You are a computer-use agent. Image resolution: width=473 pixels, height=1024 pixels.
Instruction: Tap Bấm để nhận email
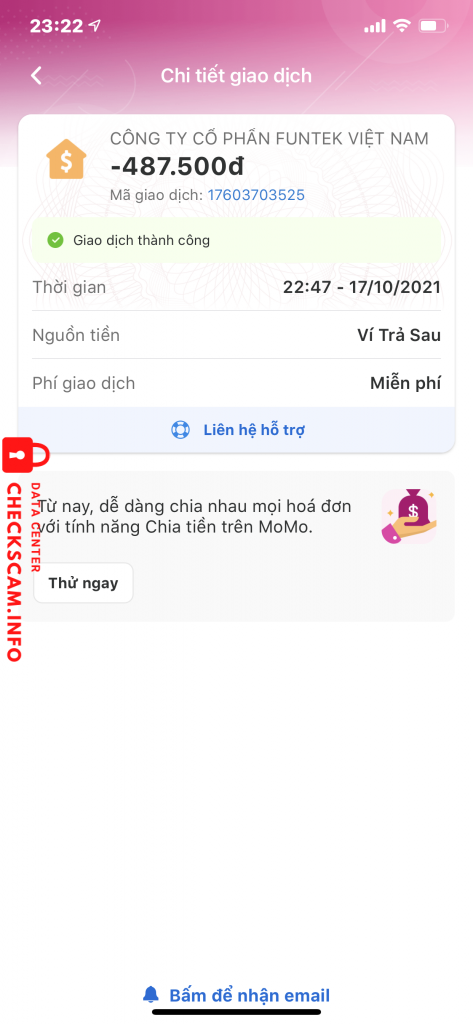click(x=236, y=995)
